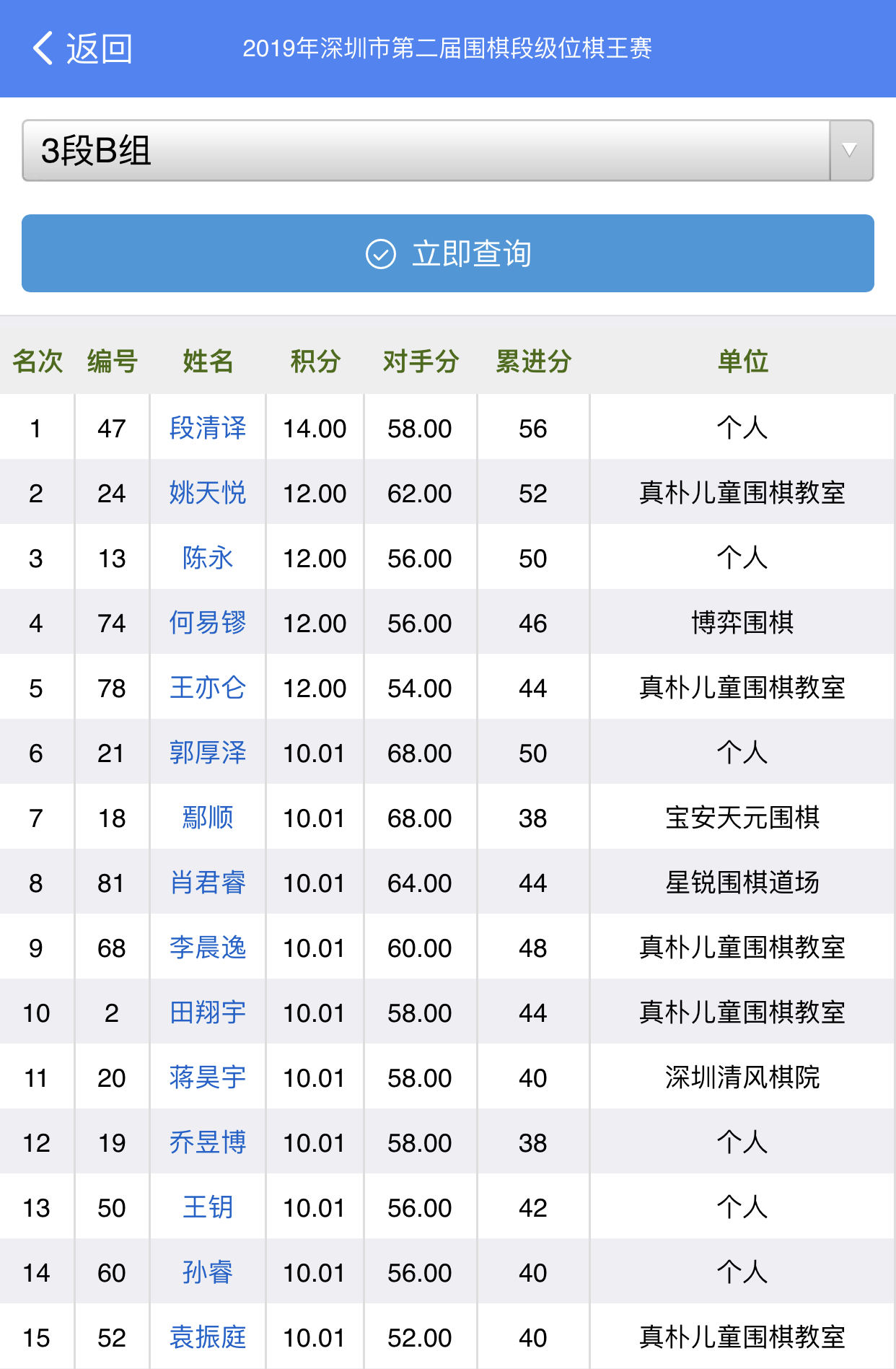Image resolution: width=896 pixels, height=1369 pixels.
Task: View player 孙睿's record
Action: click(208, 1272)
